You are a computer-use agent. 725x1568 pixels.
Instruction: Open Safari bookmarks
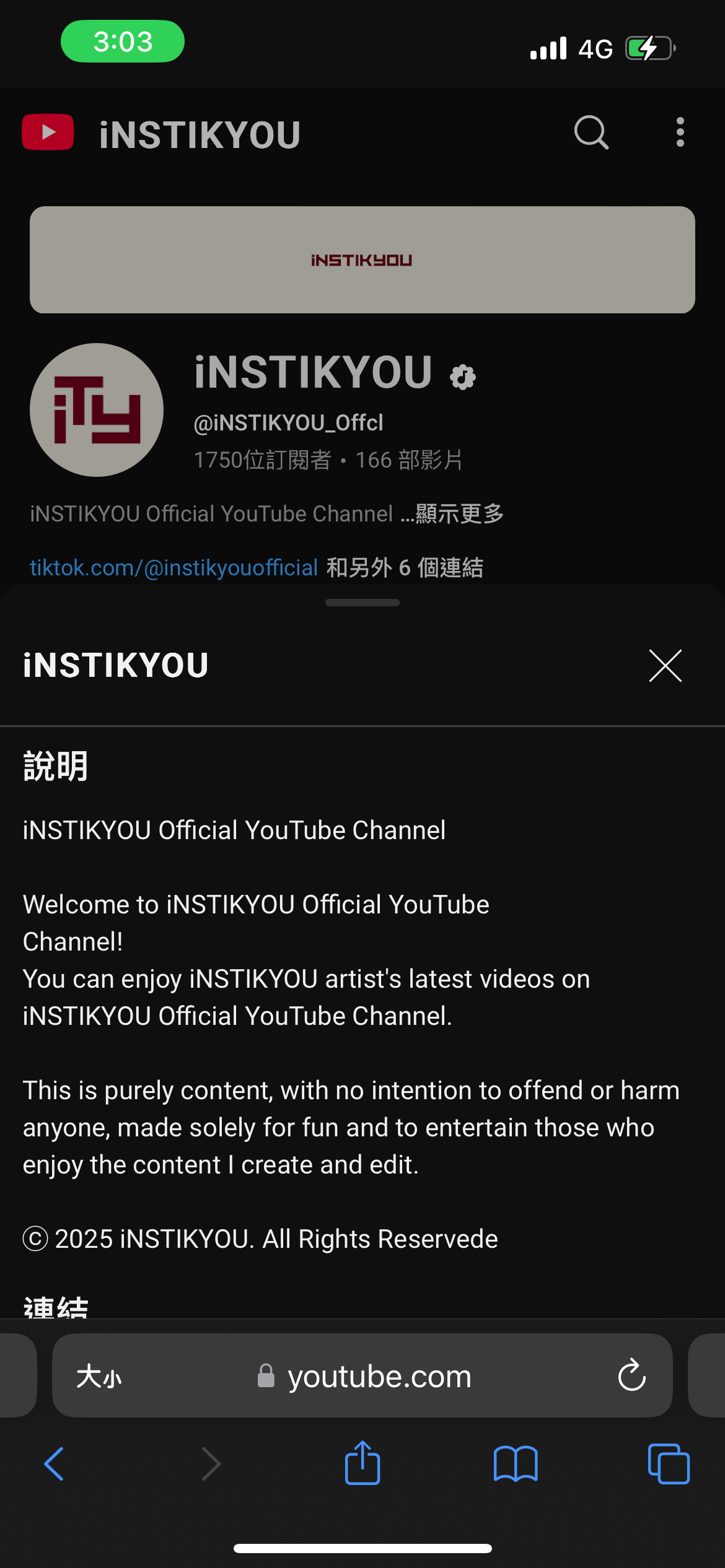coord(516,1464)
